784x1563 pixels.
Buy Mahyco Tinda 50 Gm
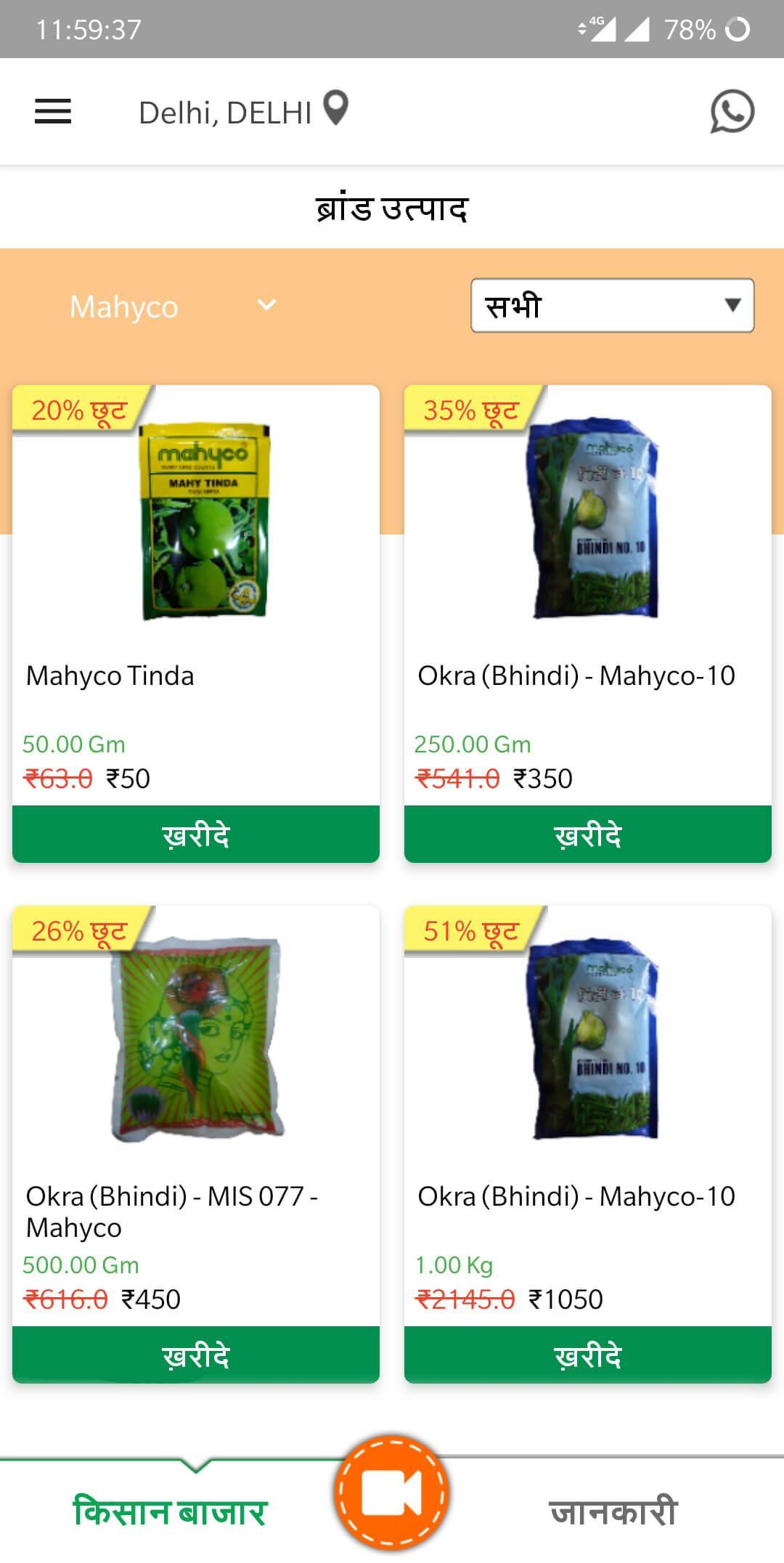(196, 835)
